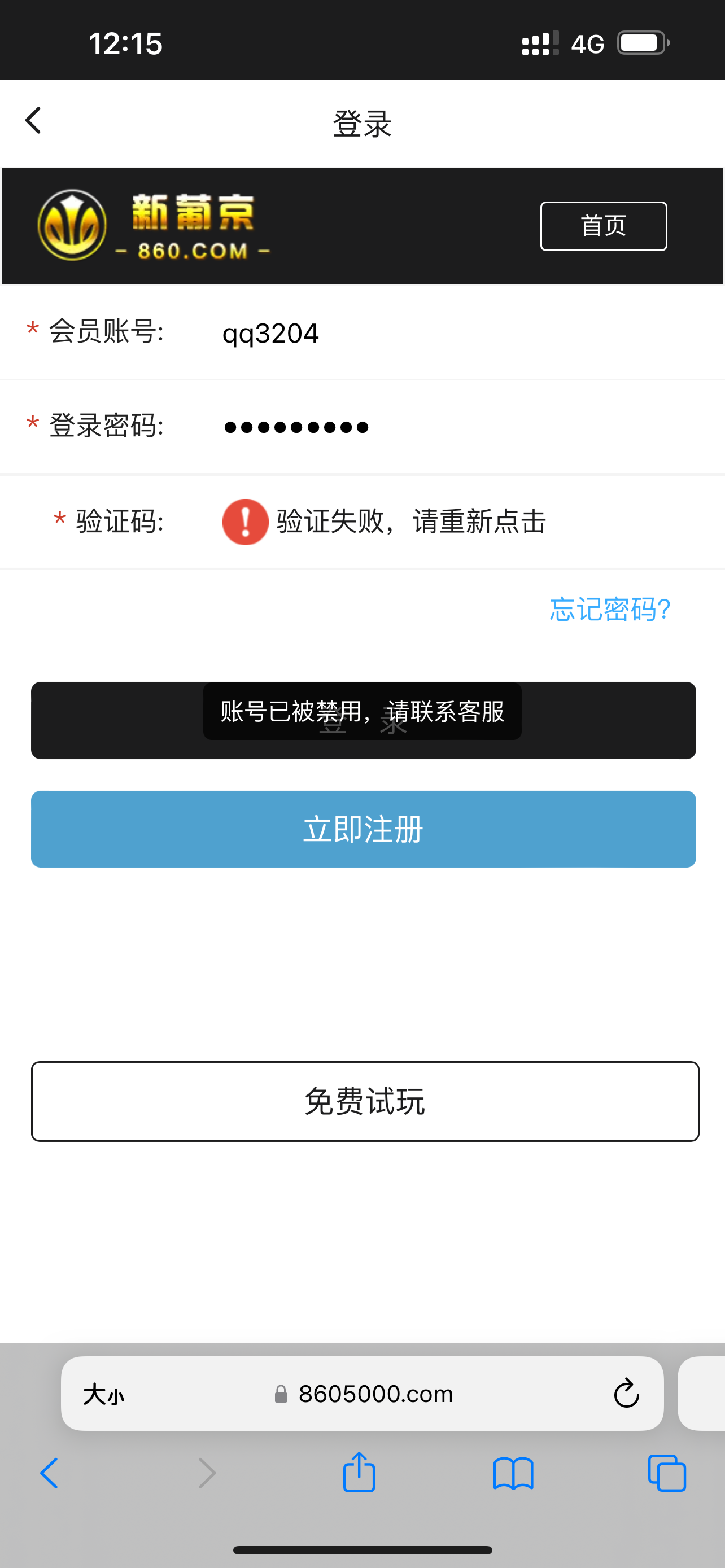This screenshot has width=725, height=1568.
Task: Reload the page in Safari
Action: (x=626, y=1393)
